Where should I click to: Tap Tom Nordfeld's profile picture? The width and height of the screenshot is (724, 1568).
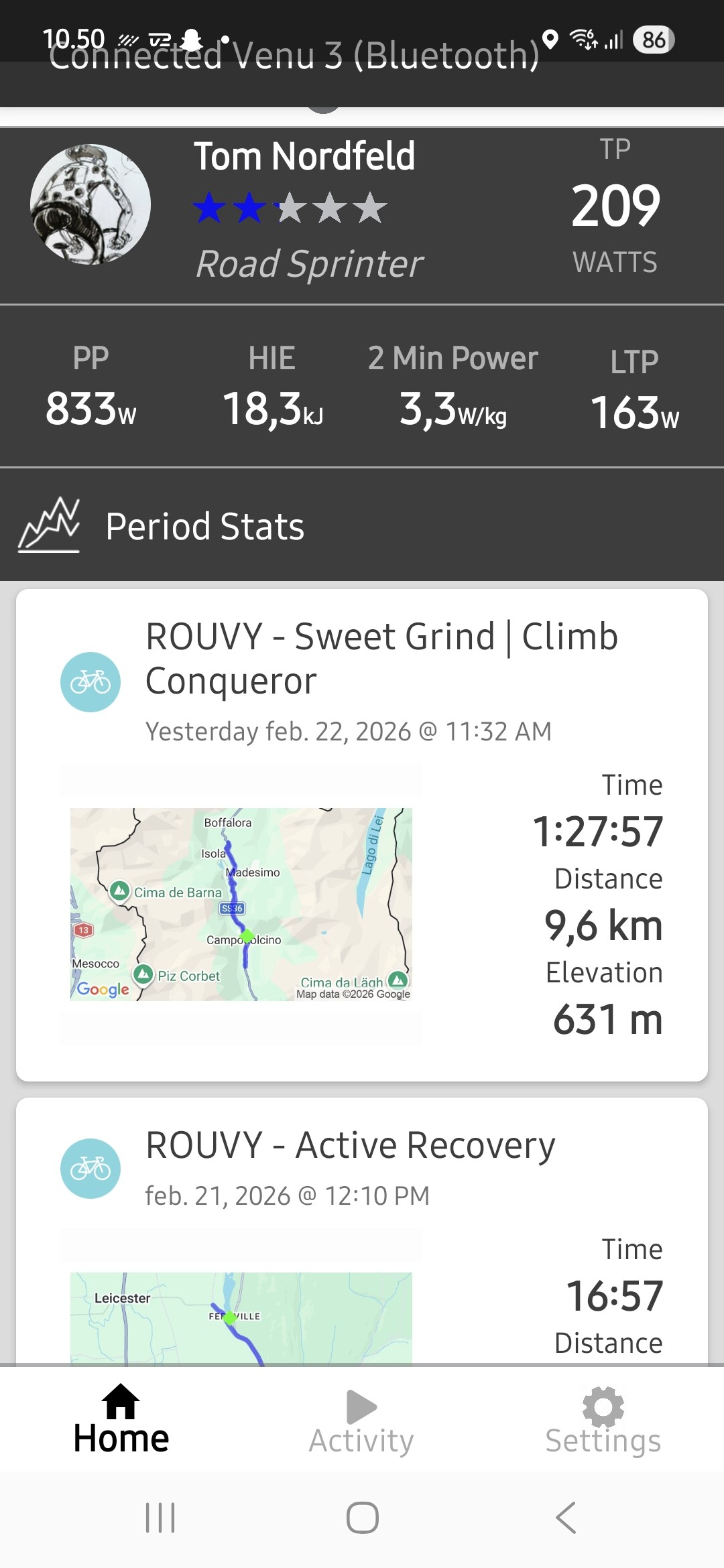90,204
